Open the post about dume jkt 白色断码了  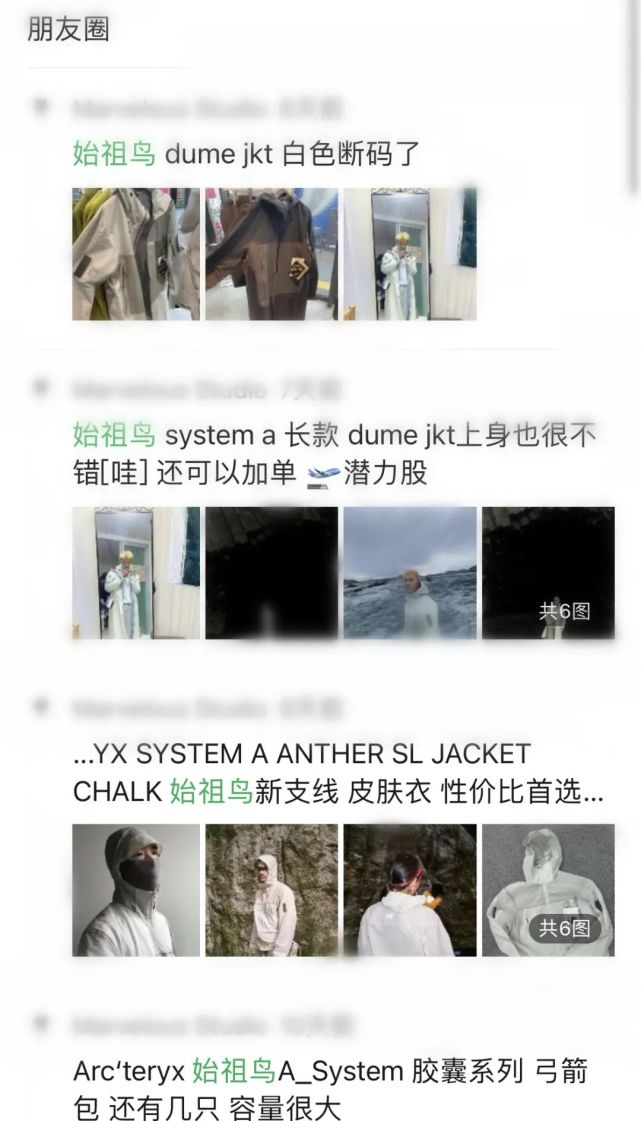coord(247,154)
